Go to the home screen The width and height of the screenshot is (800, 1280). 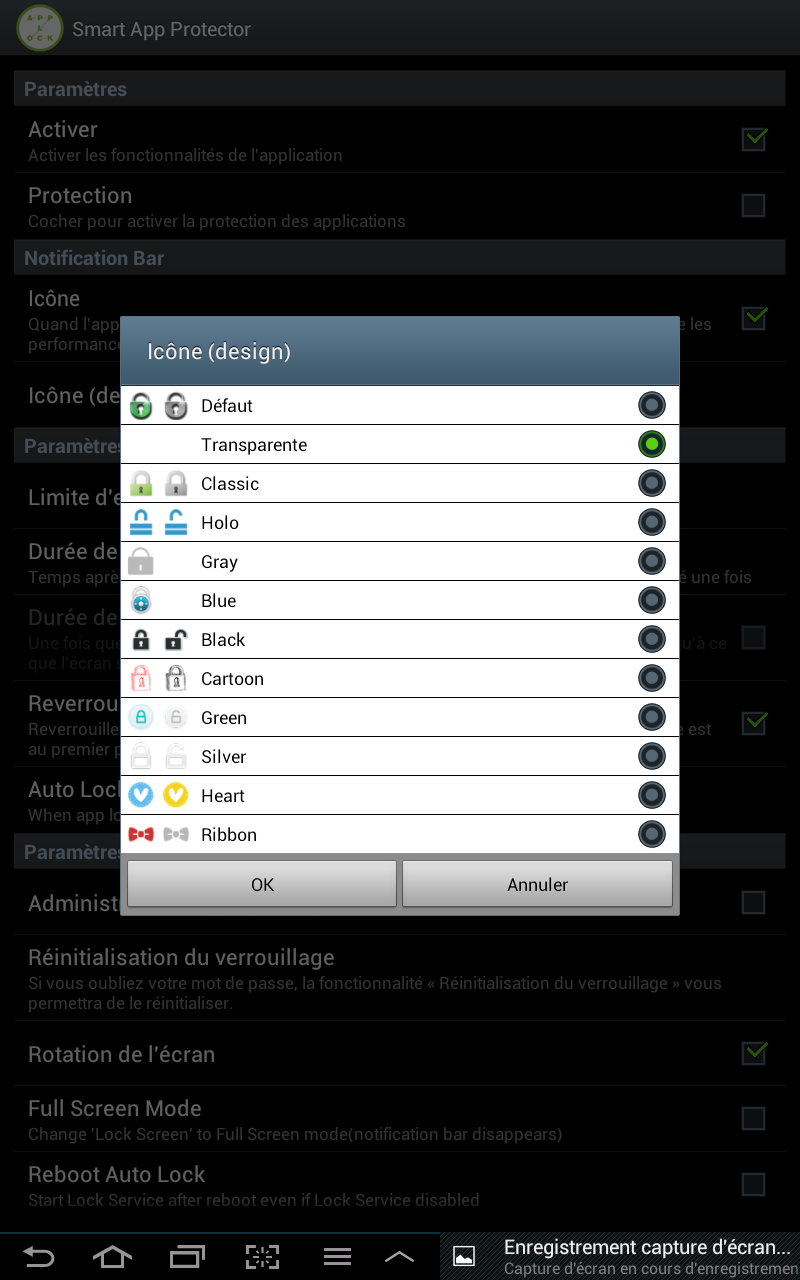tap(112, 1256)
